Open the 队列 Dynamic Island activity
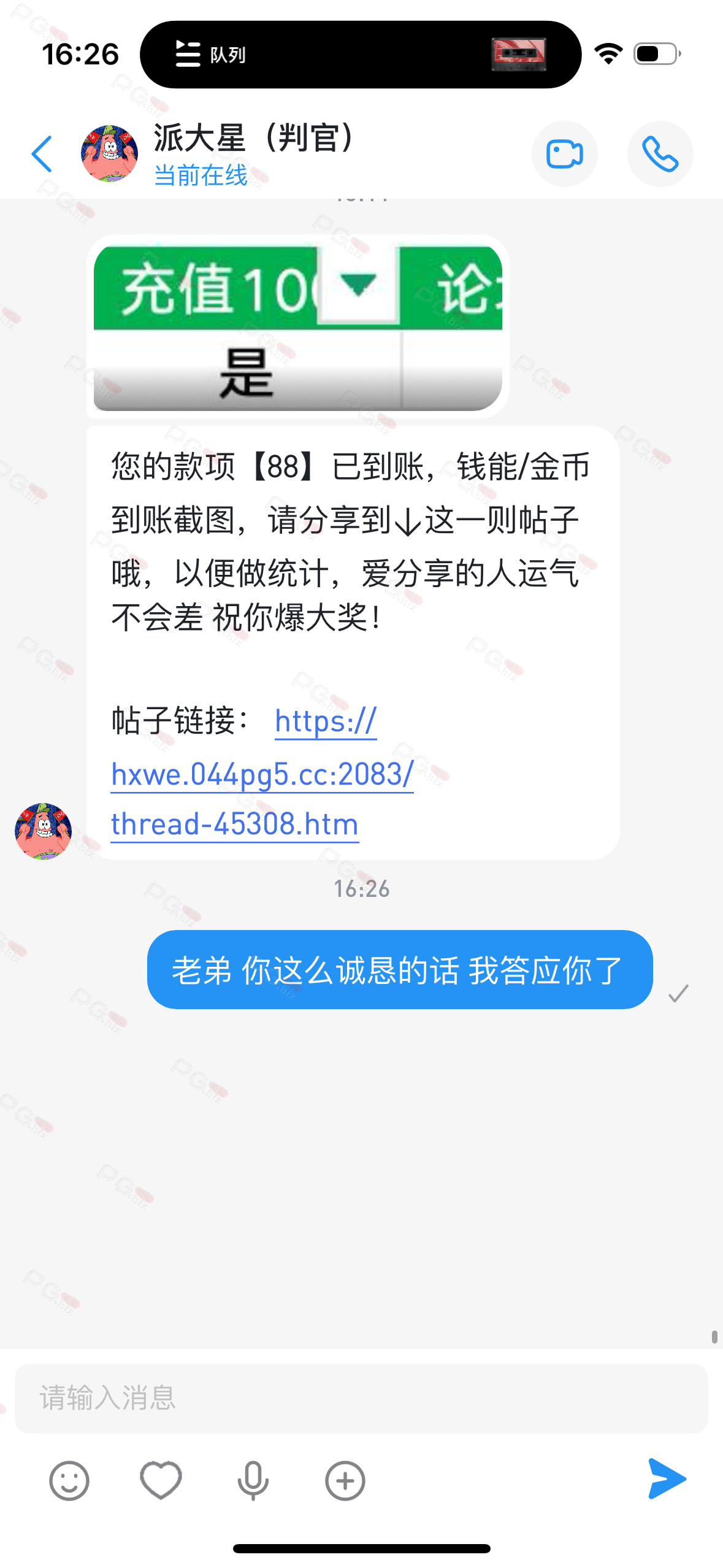 tap(360, 55)
